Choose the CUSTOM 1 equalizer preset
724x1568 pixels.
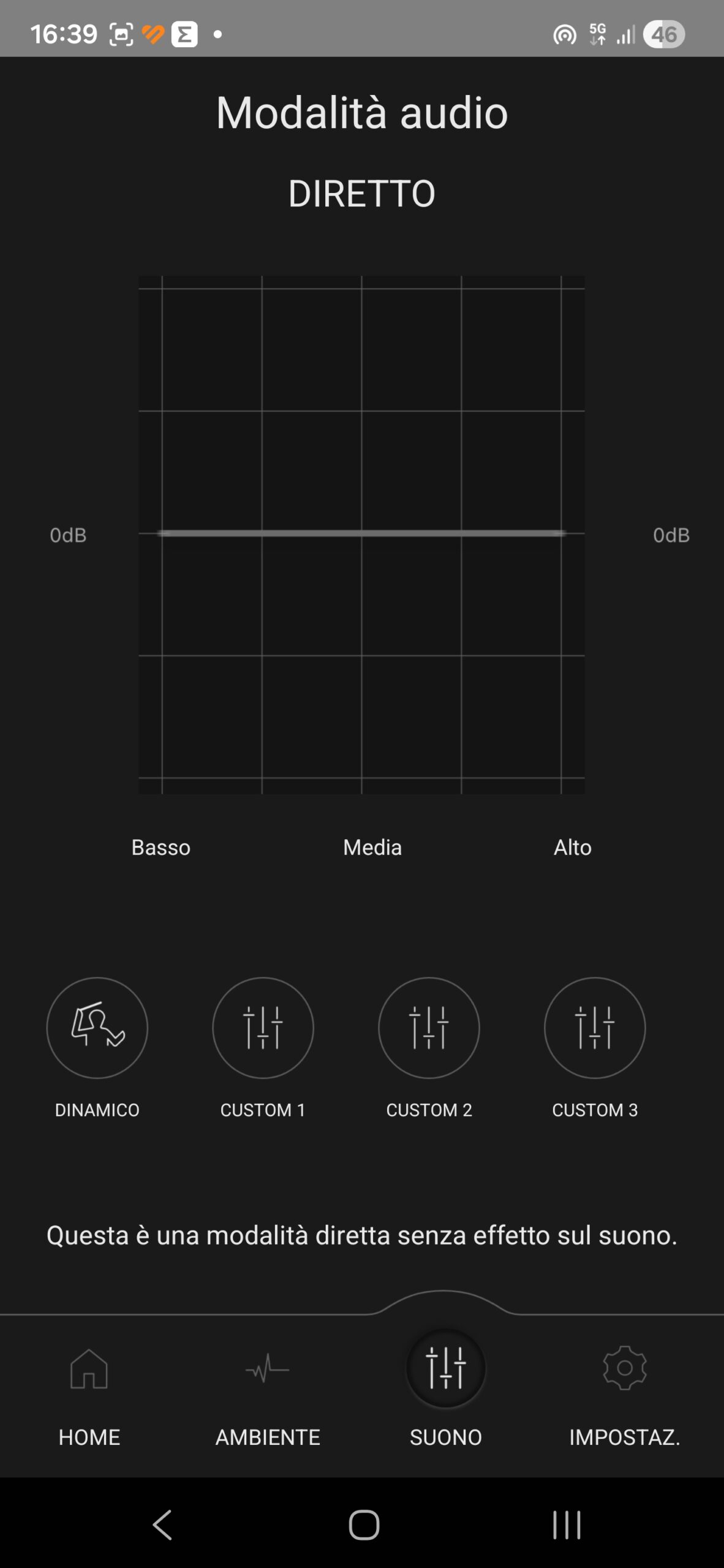pyautogui.click(x=263, y=1027)
